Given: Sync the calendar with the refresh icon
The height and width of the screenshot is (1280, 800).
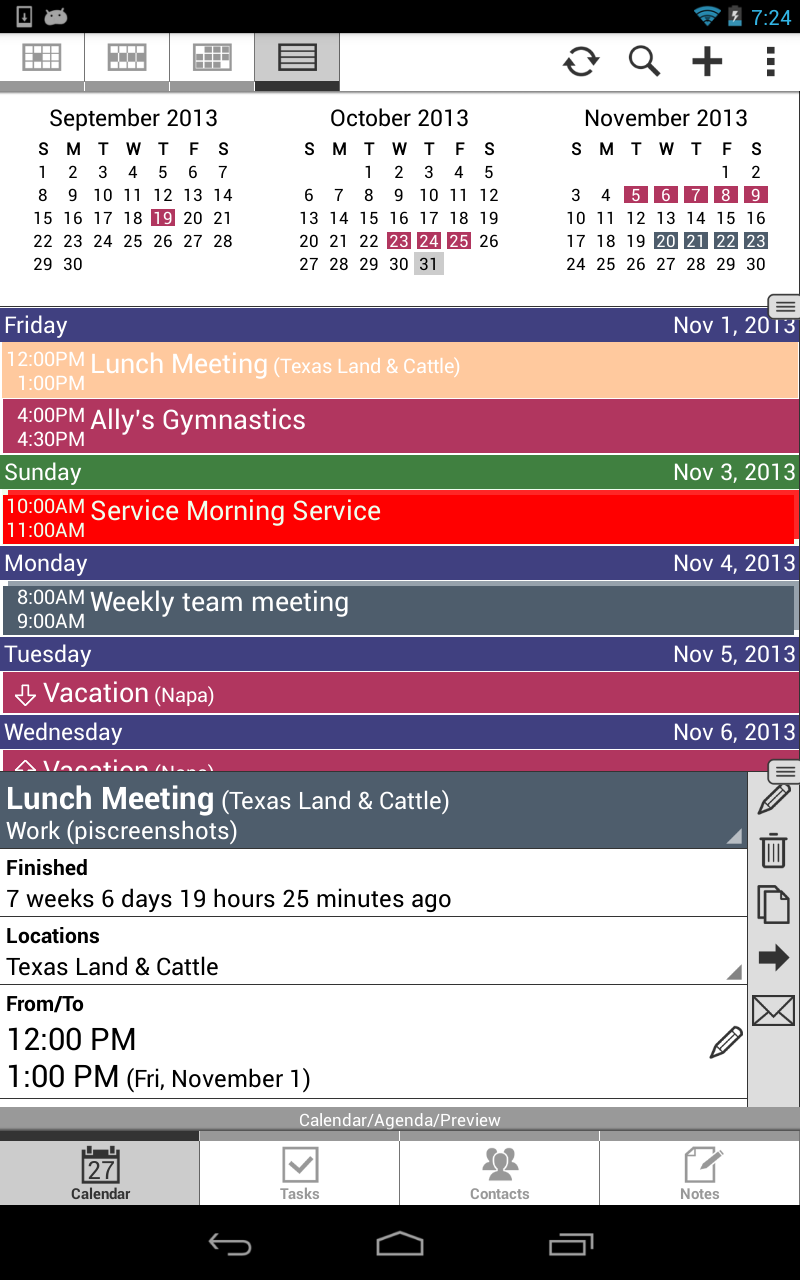Looking at the screenshot, I should [x=581, y=62].
